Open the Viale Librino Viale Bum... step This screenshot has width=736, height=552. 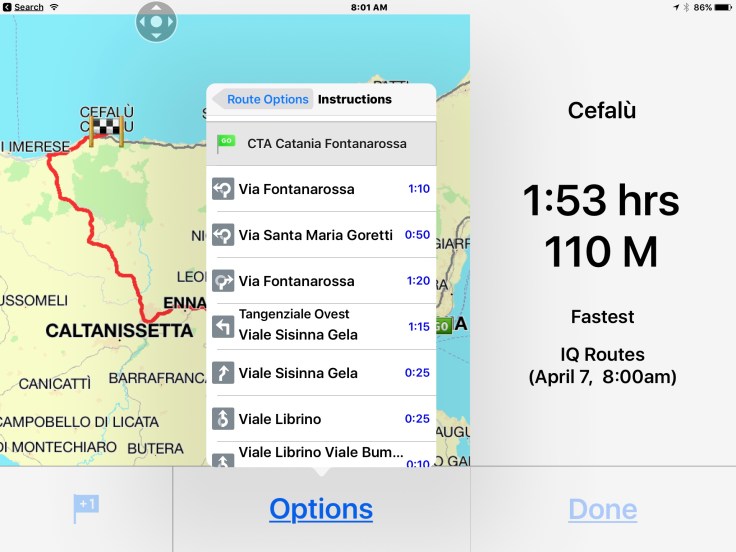click(321, 456)
